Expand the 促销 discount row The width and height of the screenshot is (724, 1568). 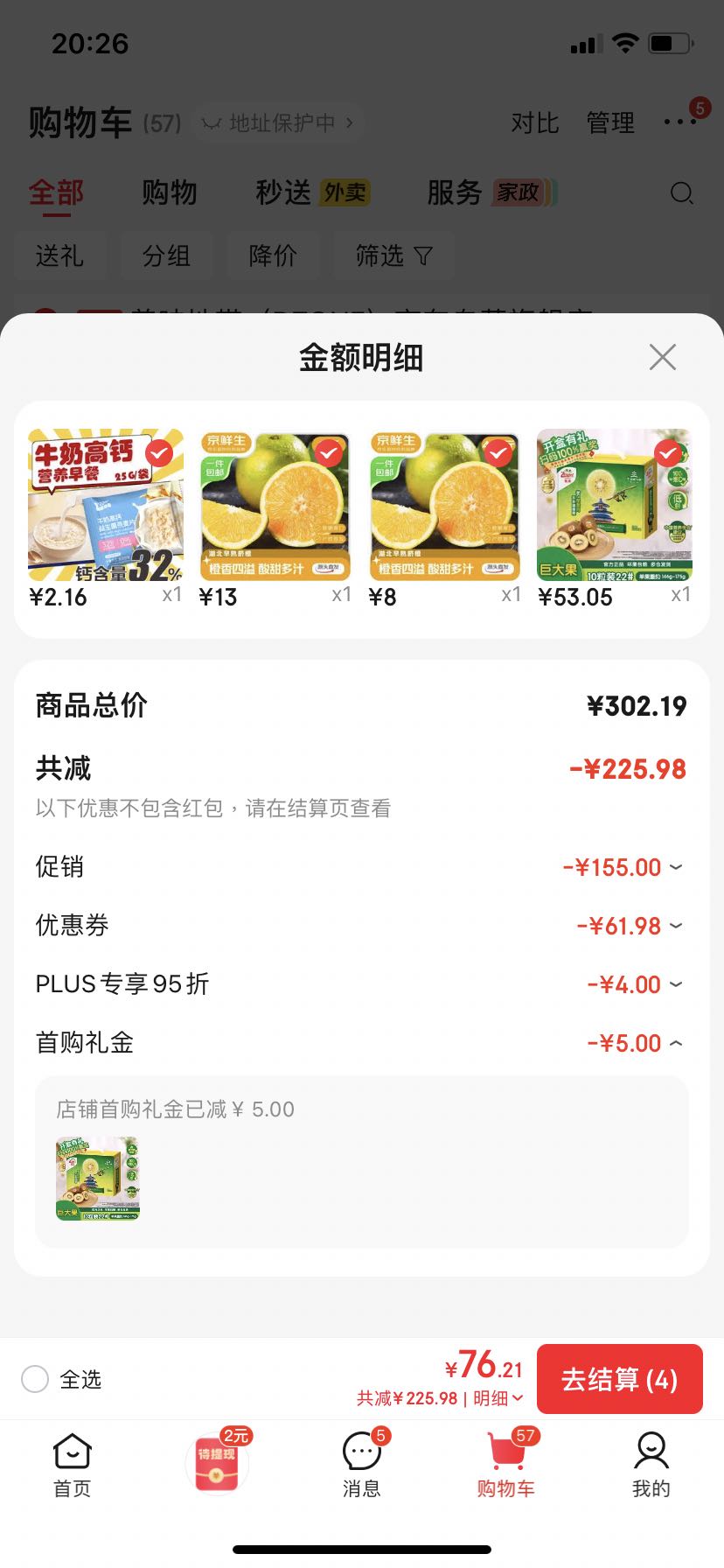(x=361, y=867)
